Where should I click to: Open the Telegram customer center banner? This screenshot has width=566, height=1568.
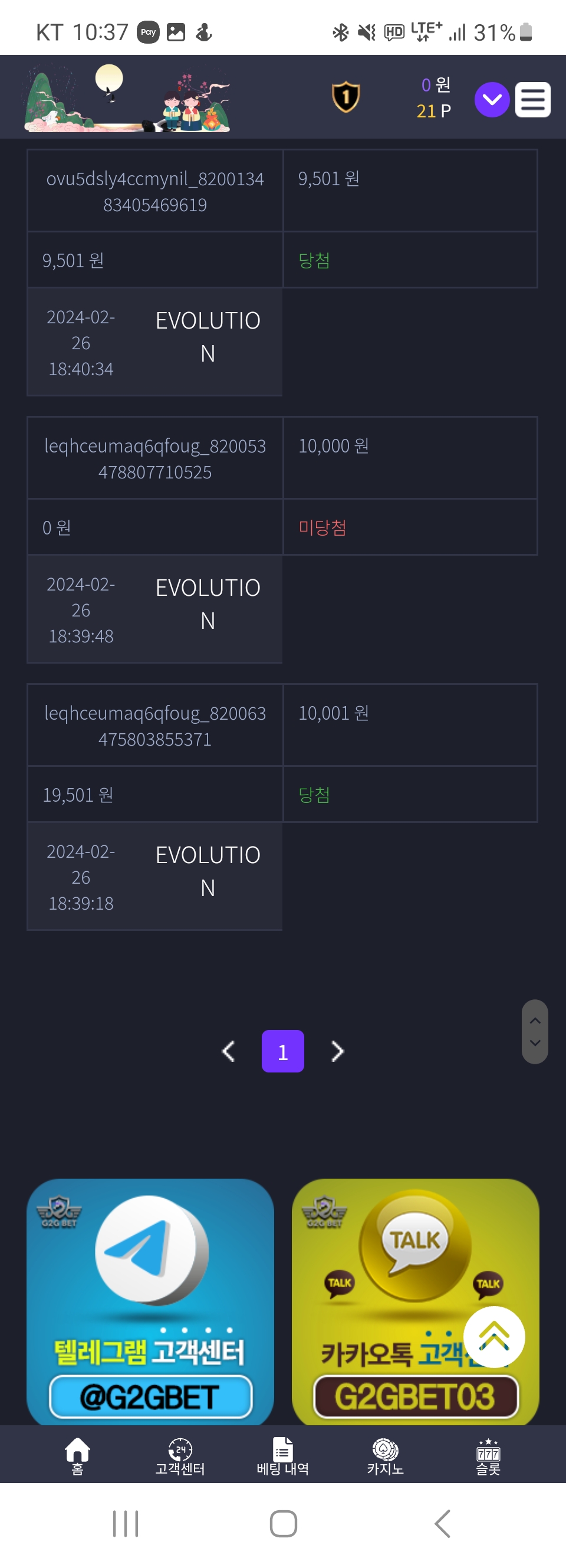click(150, 1301)
